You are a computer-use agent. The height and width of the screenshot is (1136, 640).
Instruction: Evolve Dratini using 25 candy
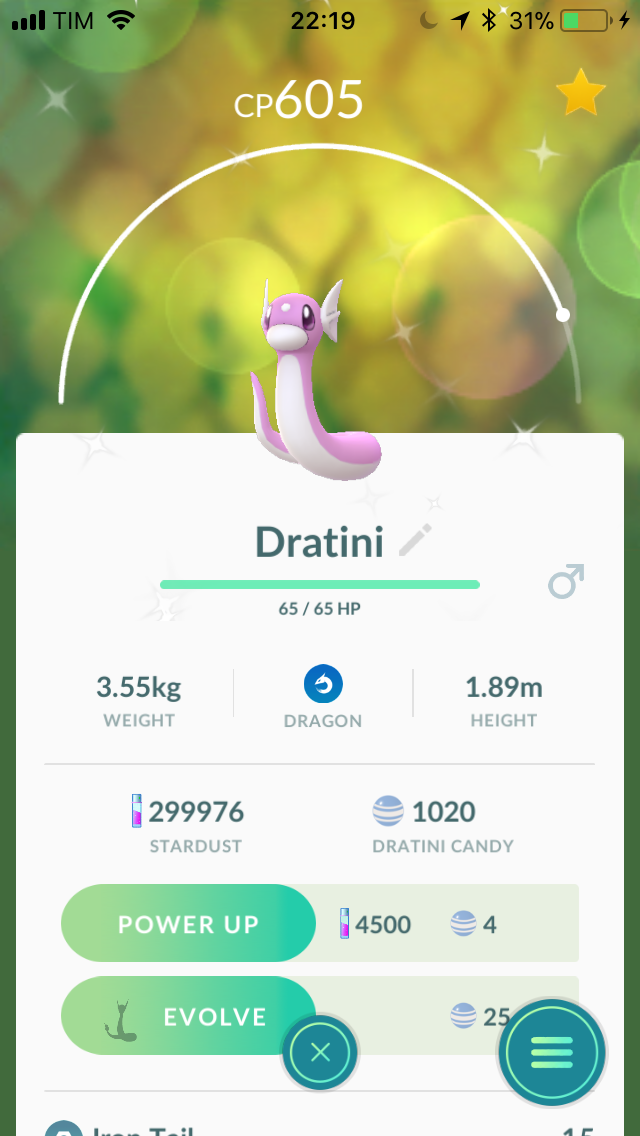pyautogui.click(x=188, y=1016)
